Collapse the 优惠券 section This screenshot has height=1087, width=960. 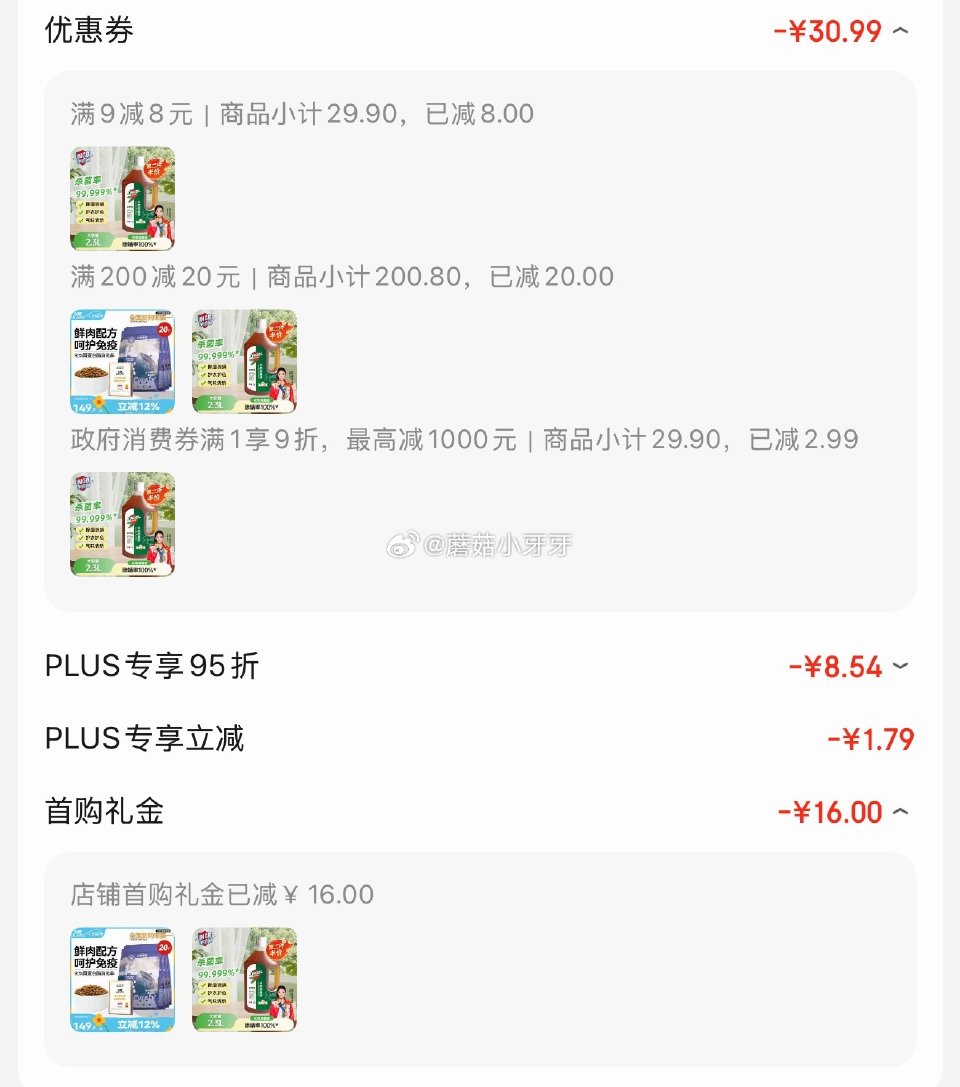pyautogui.click(x=898, y=31)
